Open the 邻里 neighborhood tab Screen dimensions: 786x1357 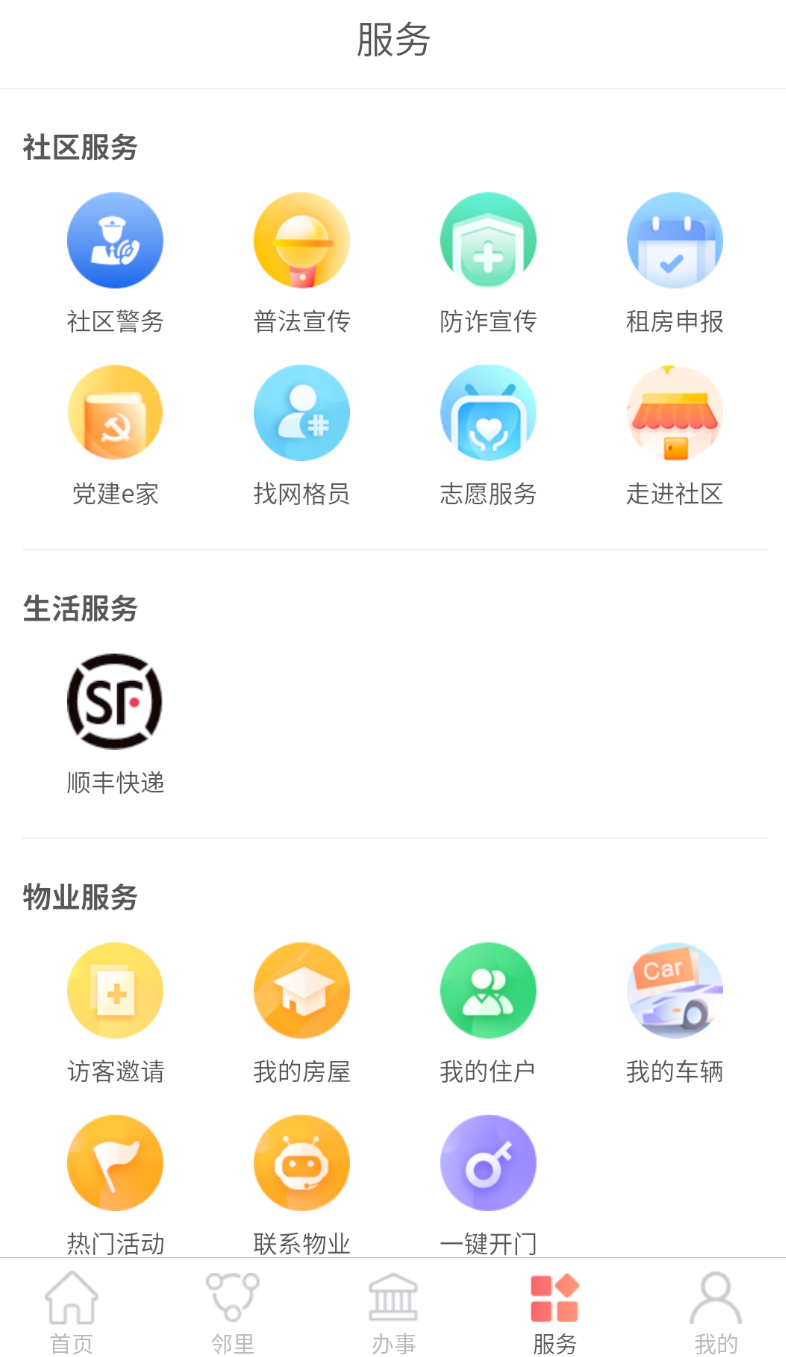click(232, 1312)
